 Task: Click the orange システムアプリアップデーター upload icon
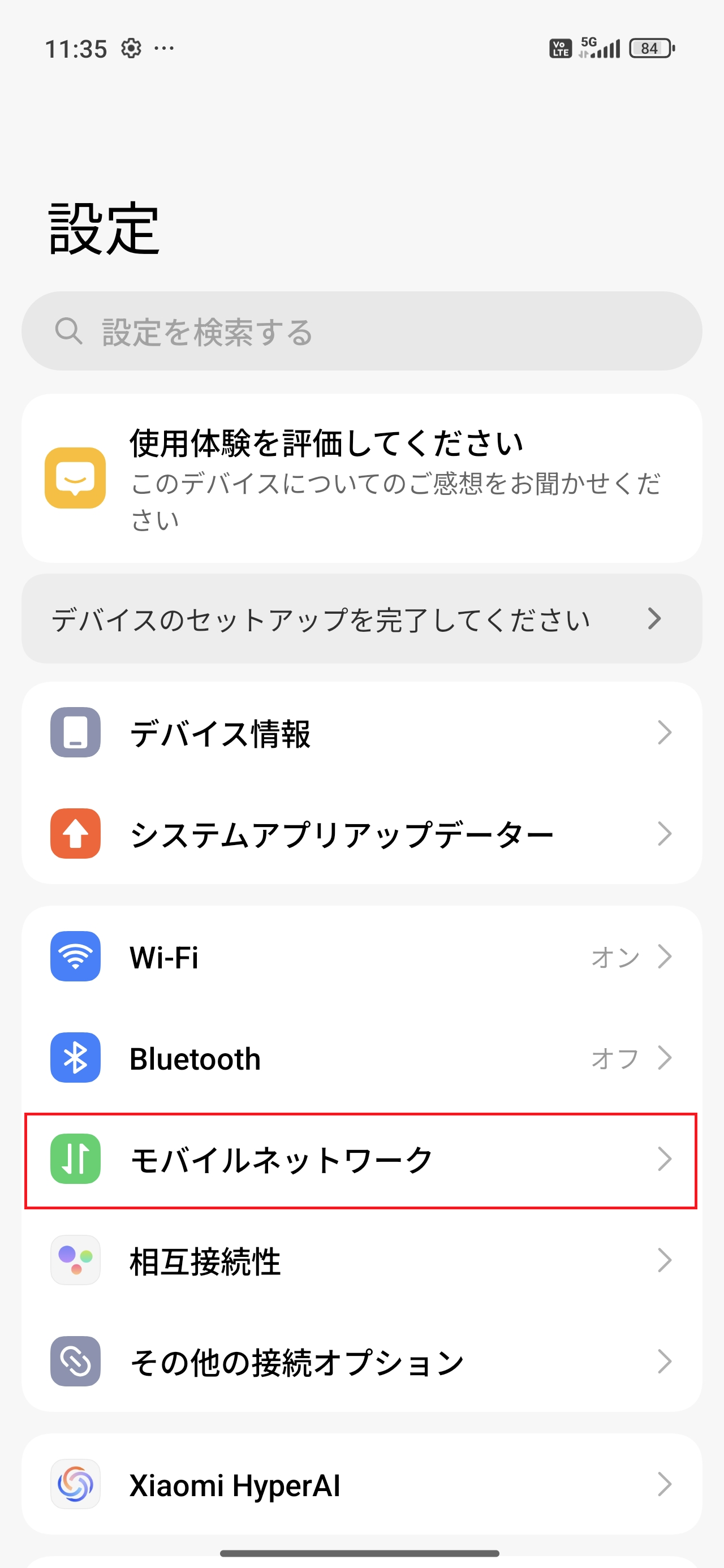coord(74,834)
